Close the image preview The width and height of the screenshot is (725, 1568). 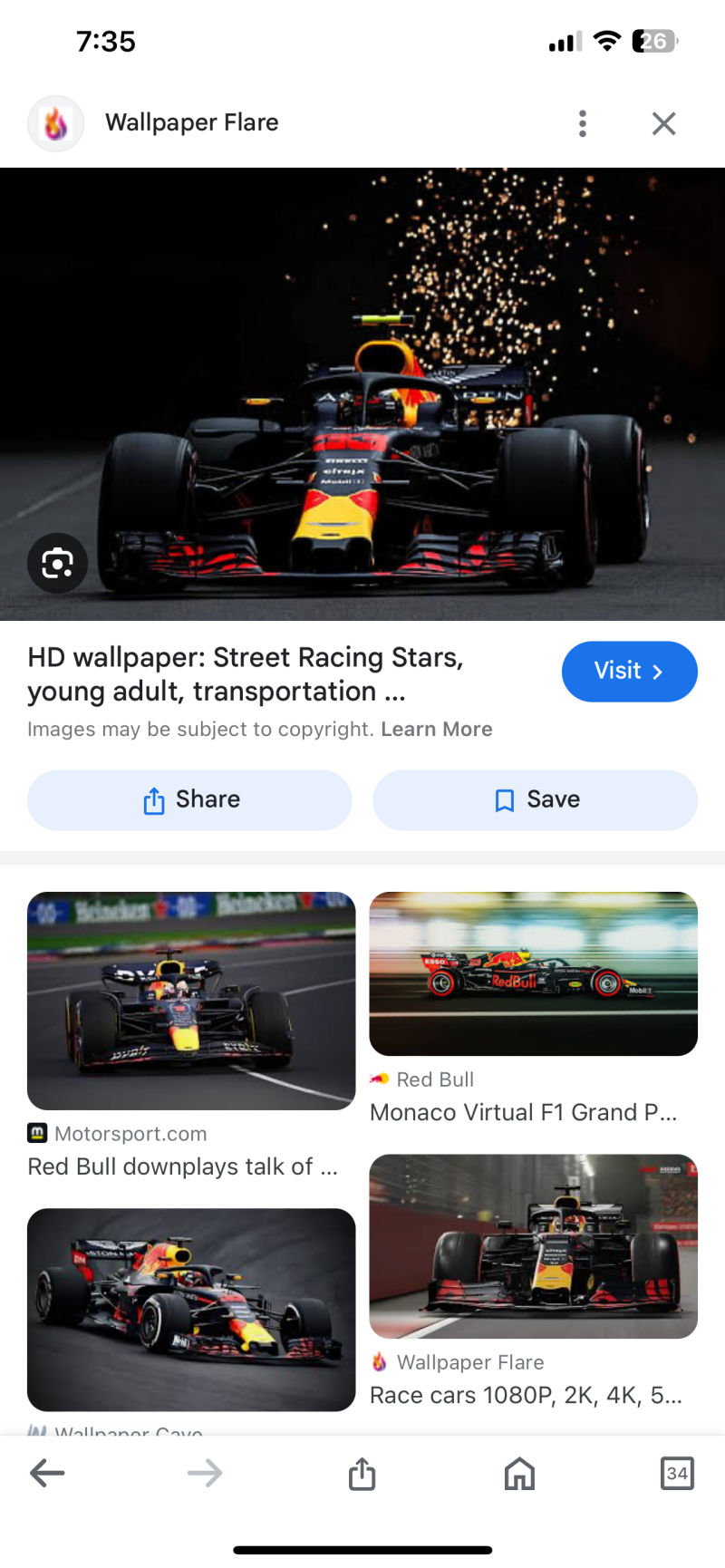663,123
